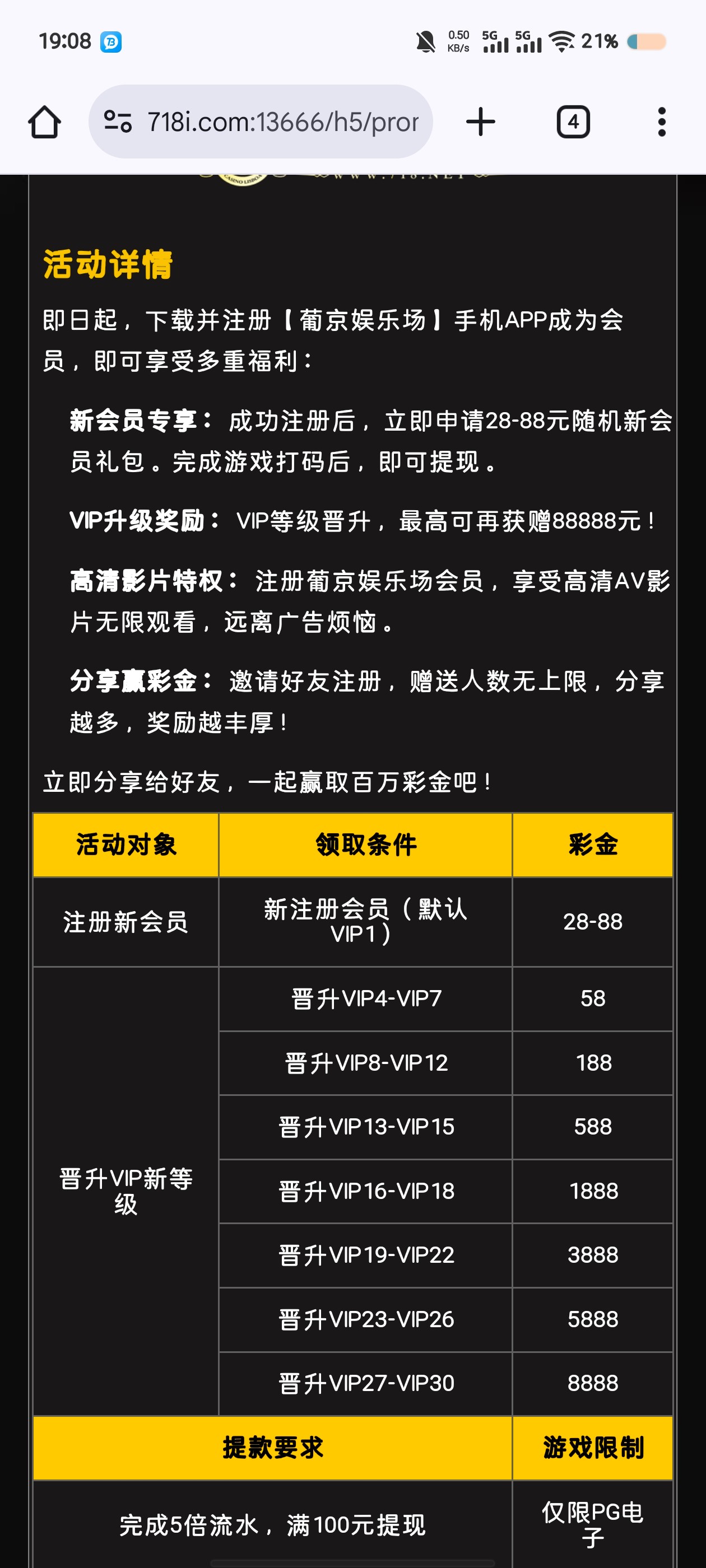Tap the address bar showing 718i.com
The image size is (706, 1568).
tap(282, 122)
